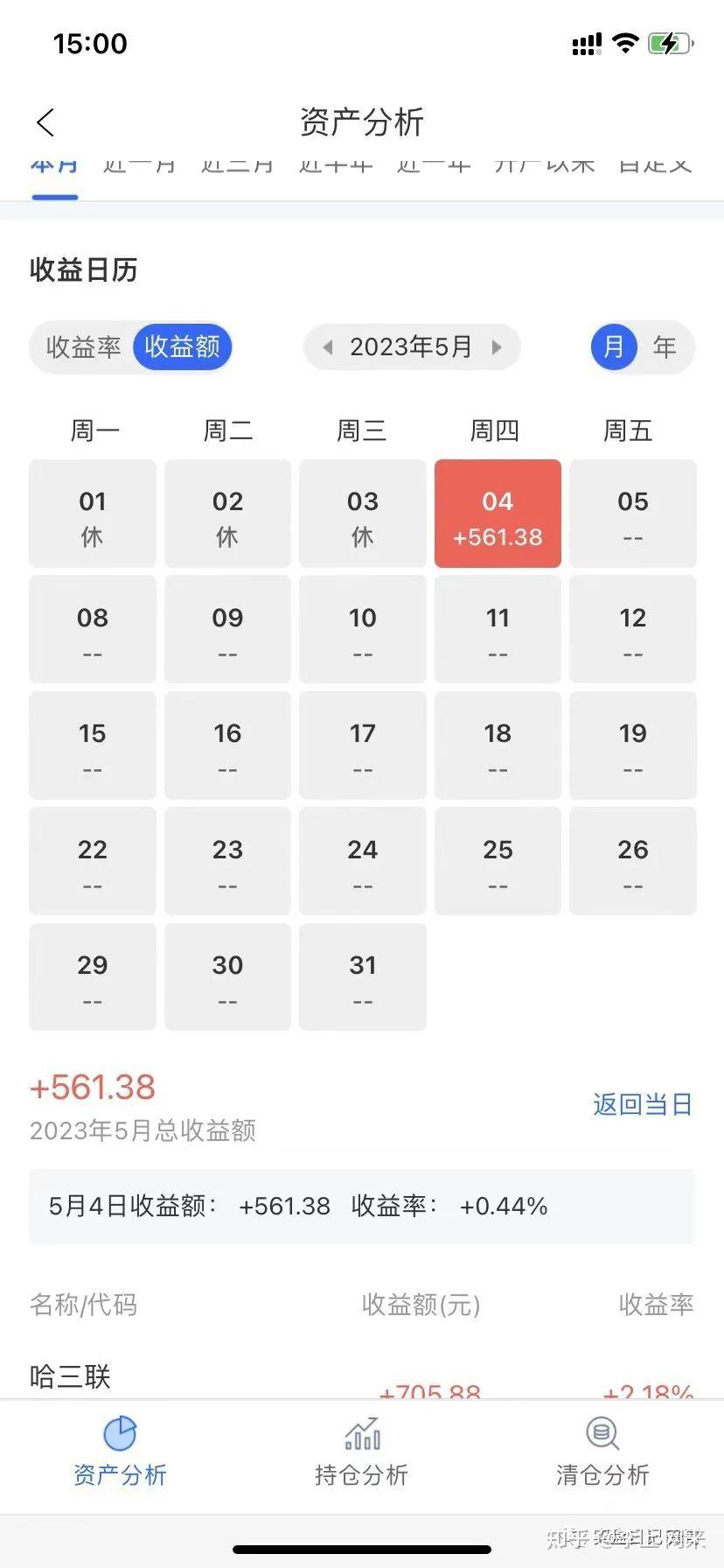The width and height of the screenshot is (724, 1568).
Task: Open 哈三联 holding row
Action: click(362, 1377)
